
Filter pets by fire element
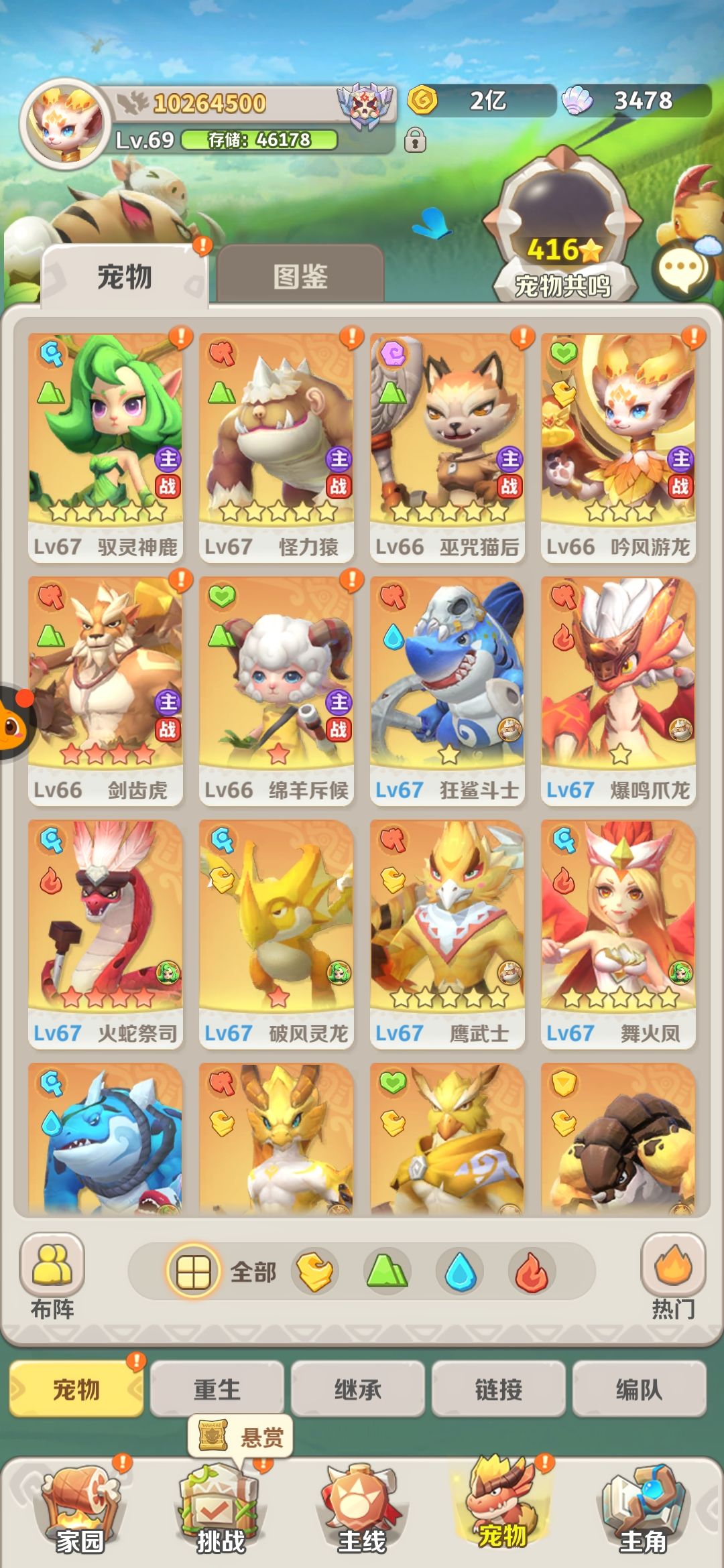pyautogui.click(x=532, y=1272)
